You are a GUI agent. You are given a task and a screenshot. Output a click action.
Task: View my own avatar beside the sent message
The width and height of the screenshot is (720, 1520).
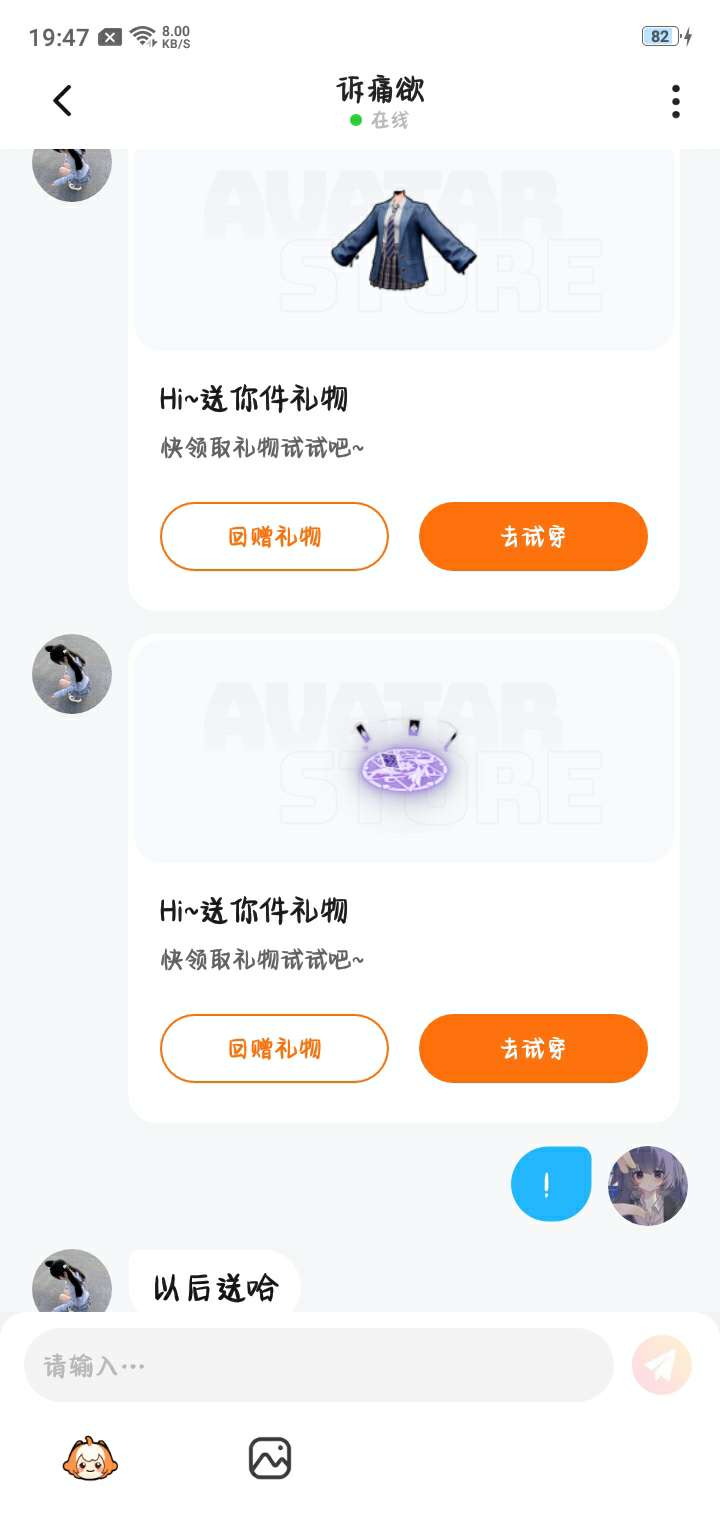pyautogui.click(x=648, y=1186)
